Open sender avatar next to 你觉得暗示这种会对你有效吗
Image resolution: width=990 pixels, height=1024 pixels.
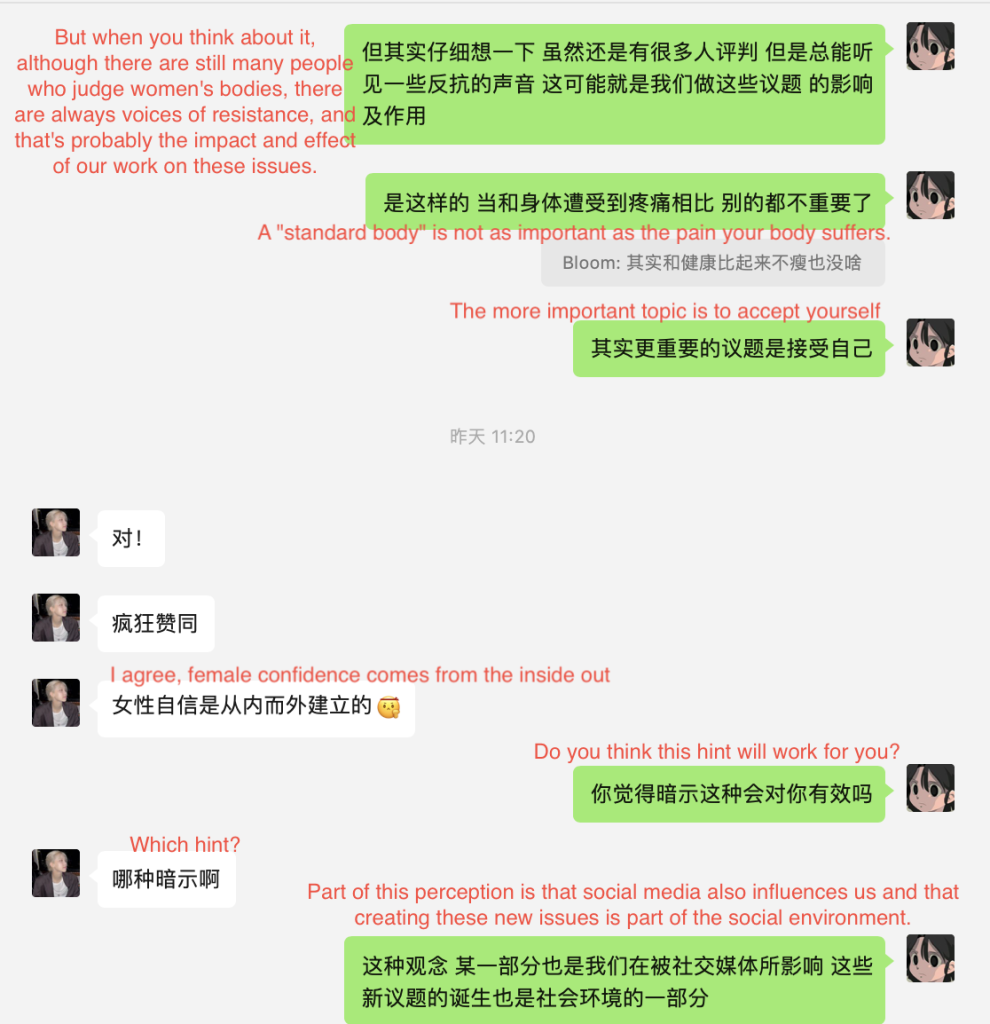click(930, 788)
